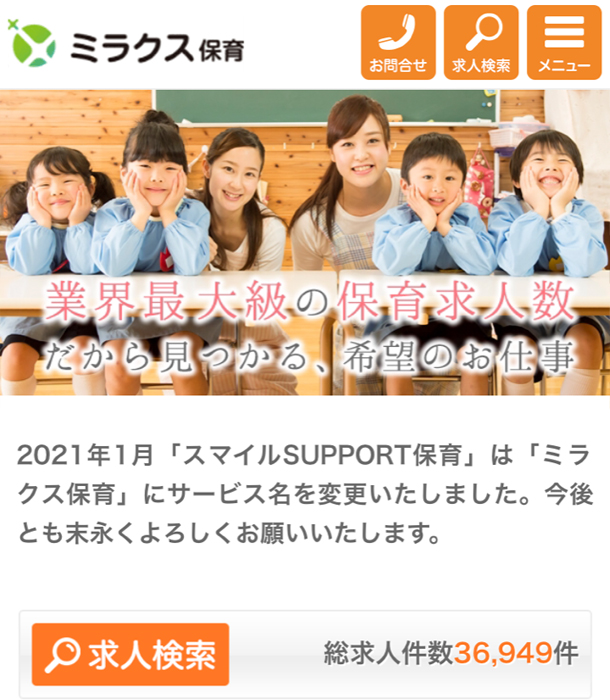Tap the orange 求人検索 search button

[131, 655]
